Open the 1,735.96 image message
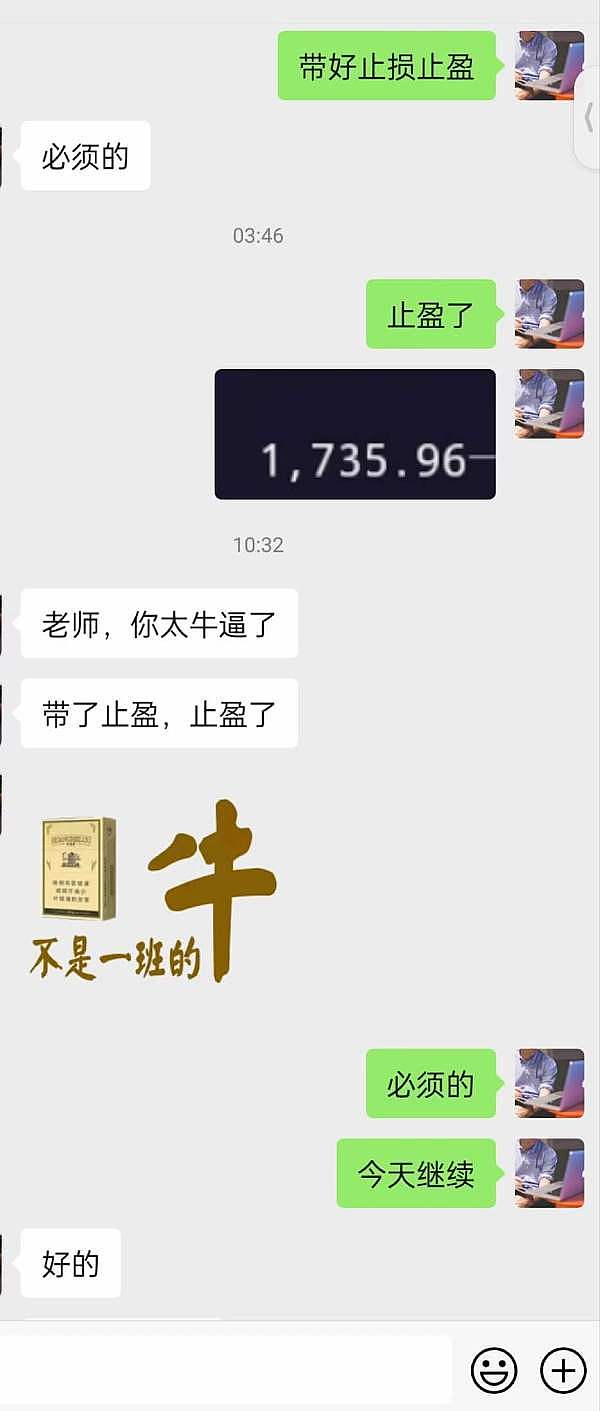 (355, 434)
